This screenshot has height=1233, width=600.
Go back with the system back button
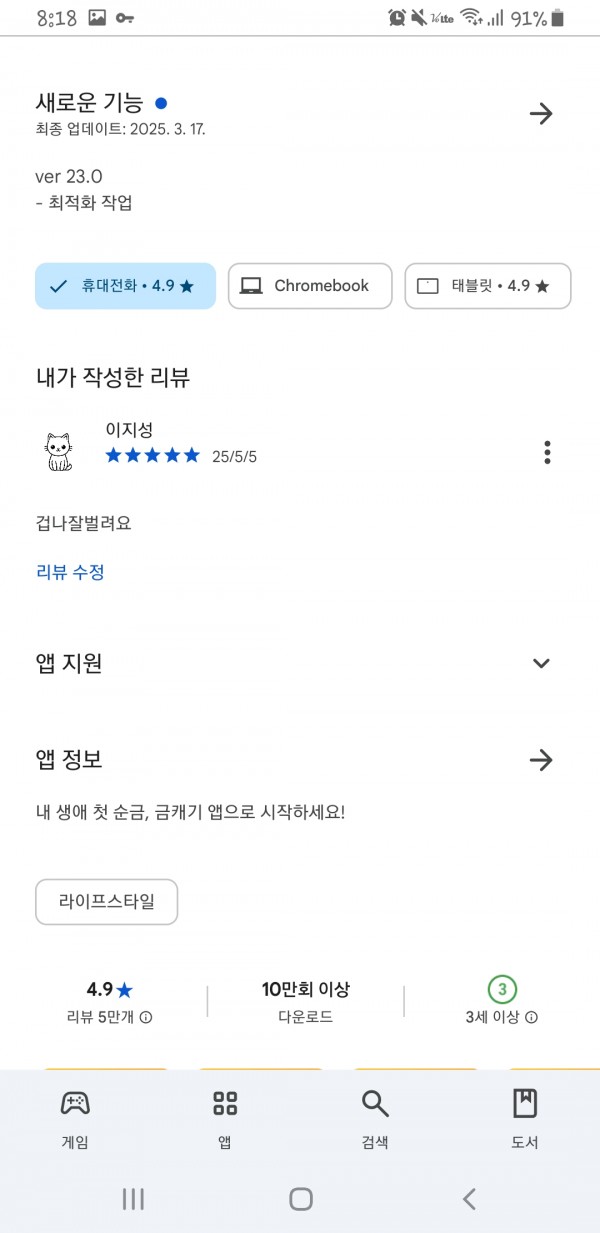(469, 1199)
